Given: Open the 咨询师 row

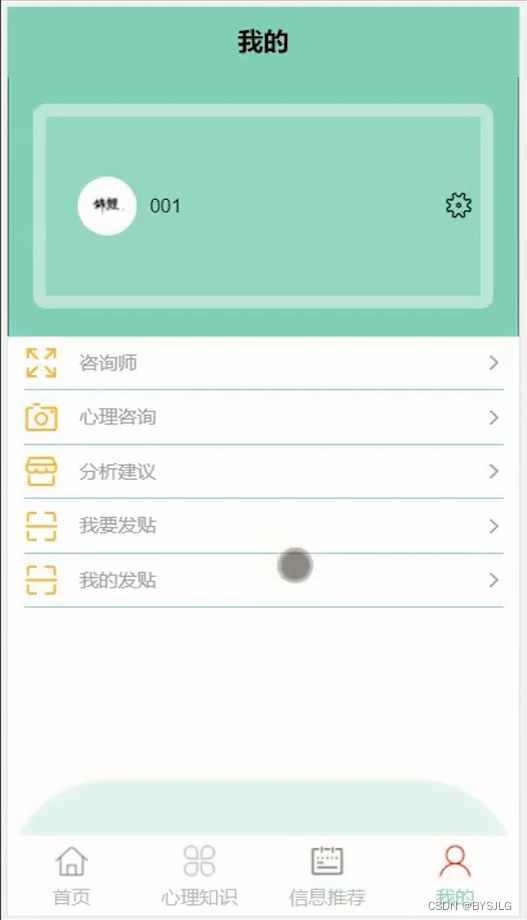Looking at the screenshot, I should click(x=264, y=363).
